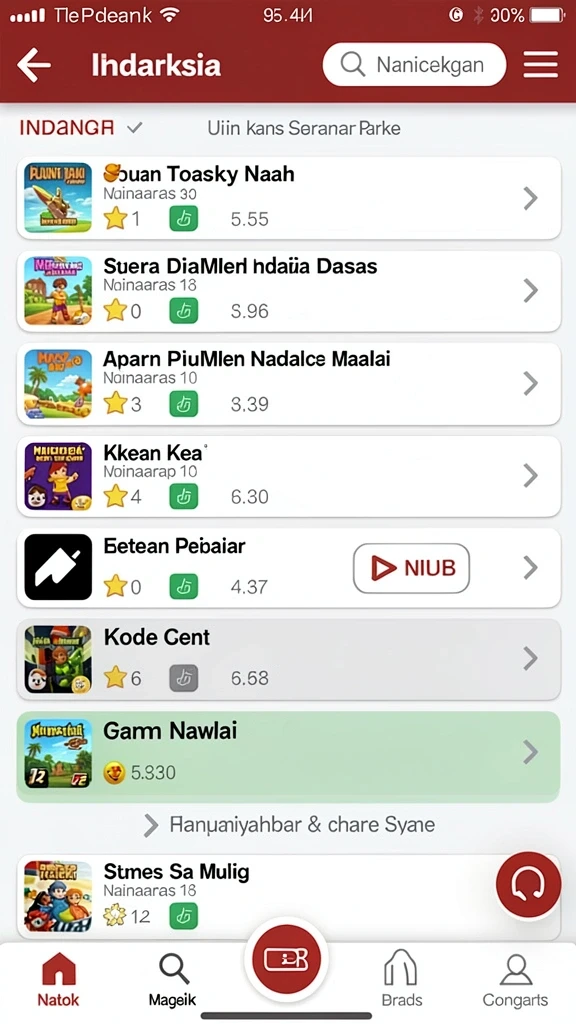
Task: Open the headset support floating button
Action: 528,884
